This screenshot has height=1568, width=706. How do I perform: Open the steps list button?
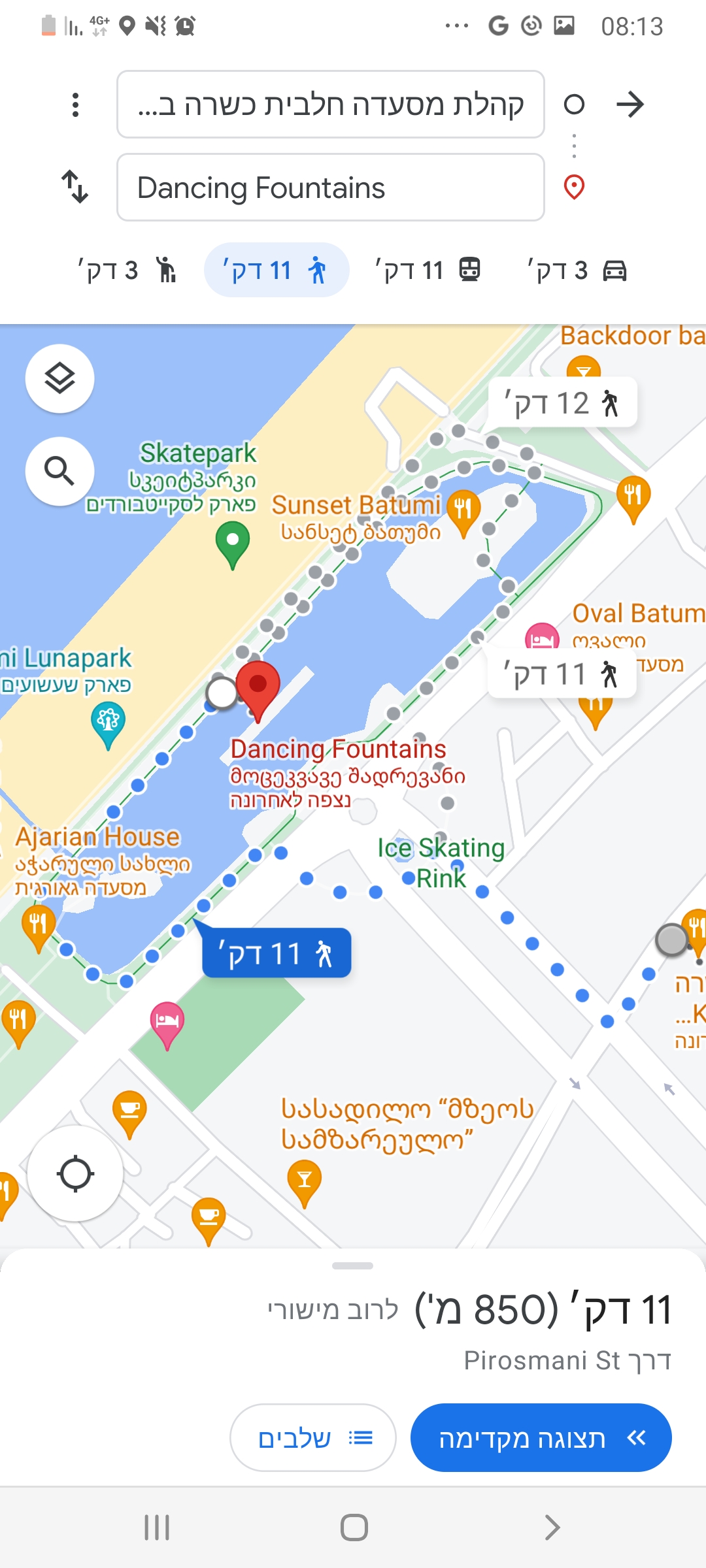point(313,1438)
